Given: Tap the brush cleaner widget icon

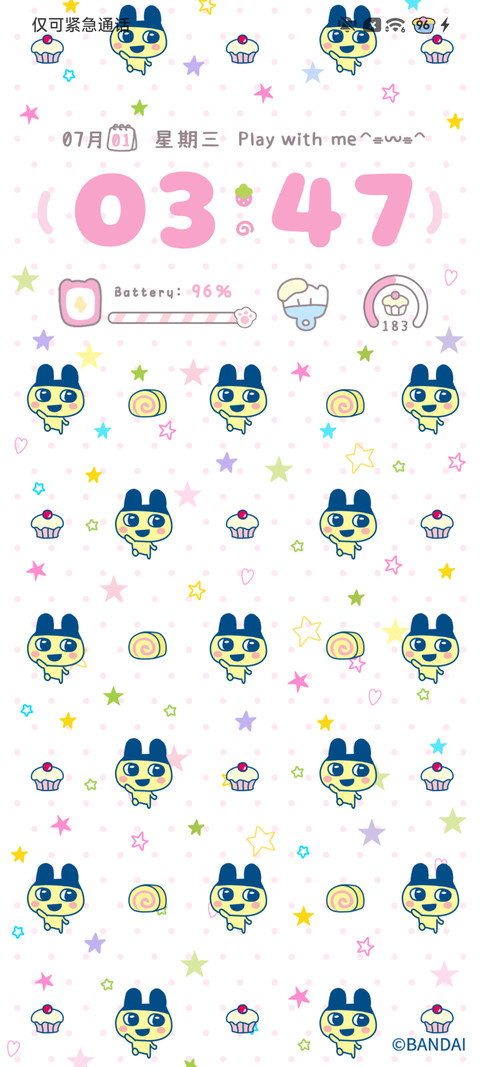Looking at the screenshot, I should click(302, 301).
